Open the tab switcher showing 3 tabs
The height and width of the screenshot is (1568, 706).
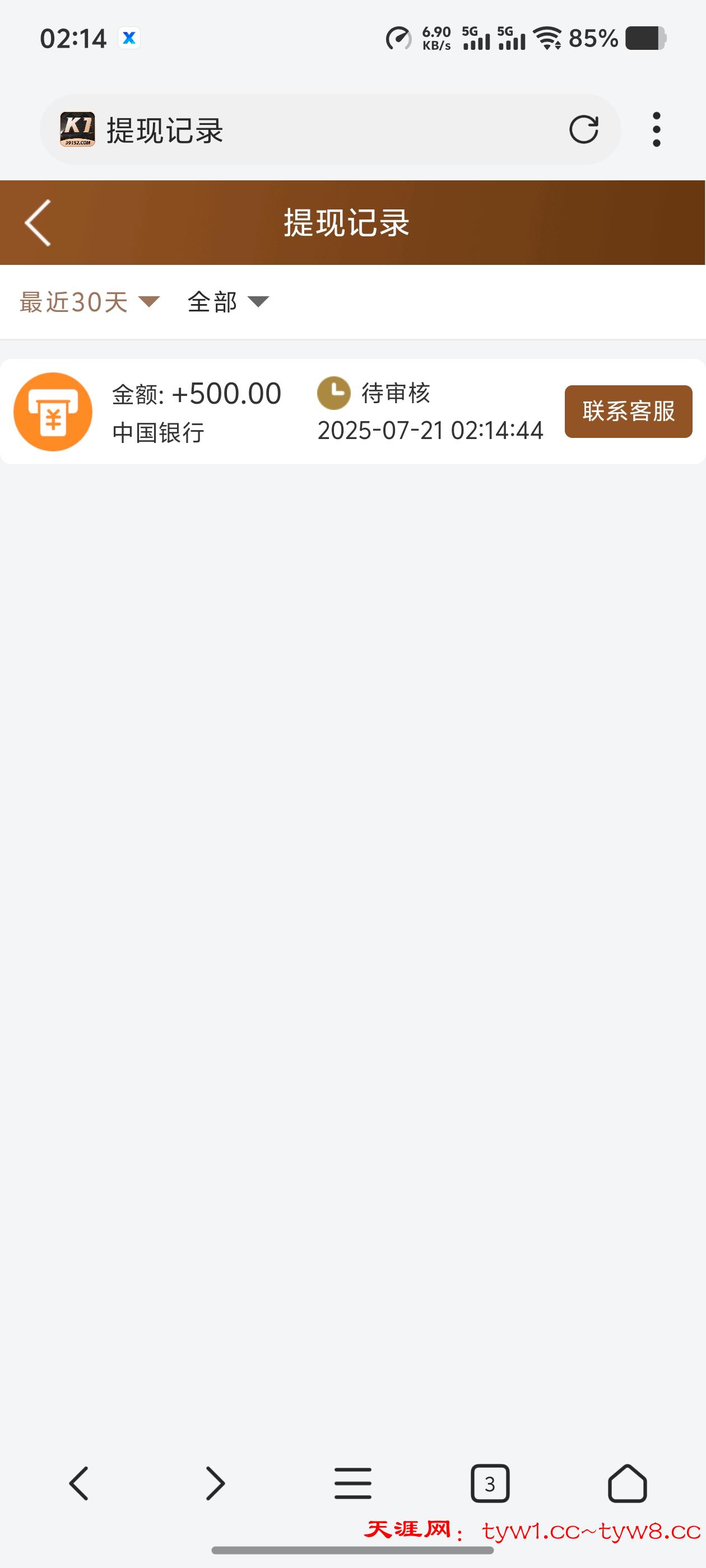point(490,1483)
